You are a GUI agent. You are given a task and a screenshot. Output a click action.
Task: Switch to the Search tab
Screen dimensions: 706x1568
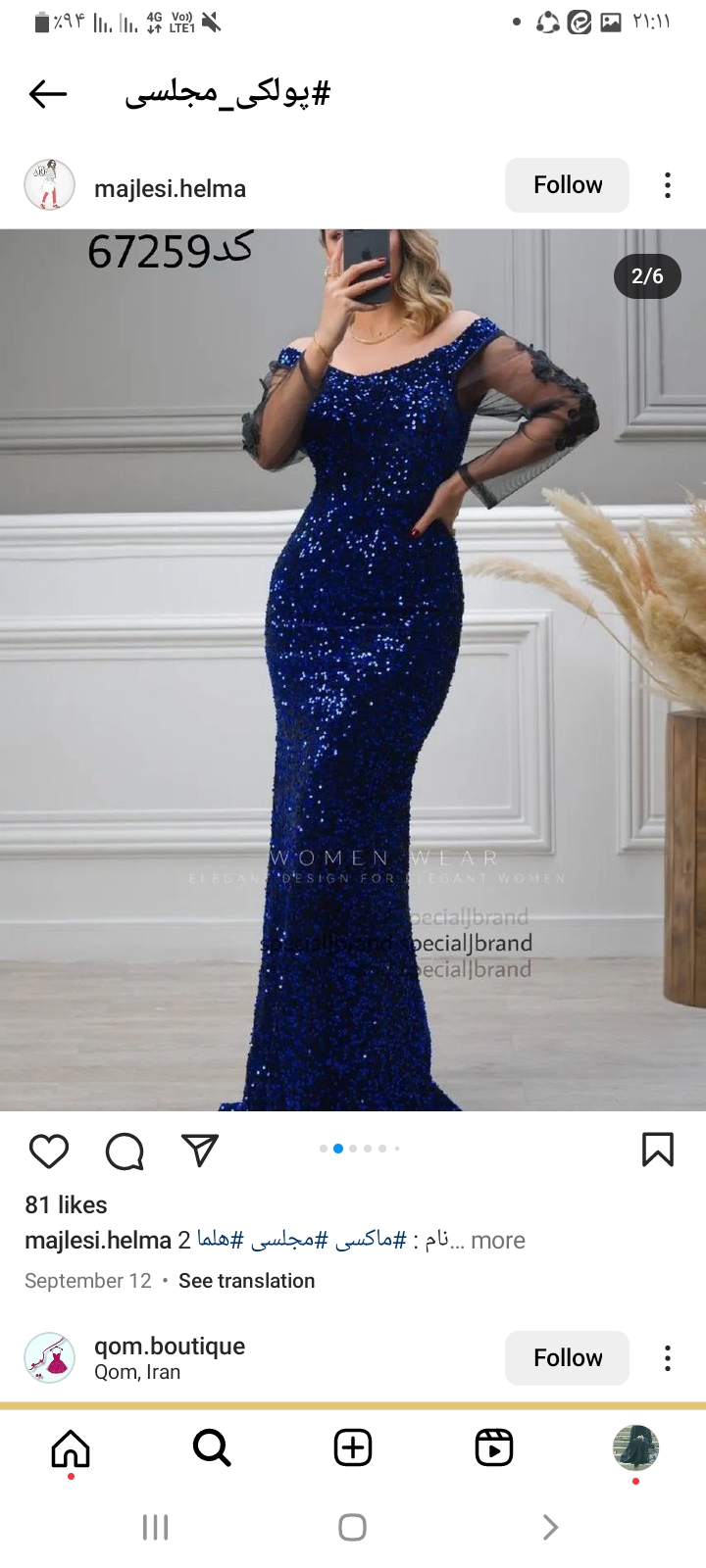[212, 1447]
